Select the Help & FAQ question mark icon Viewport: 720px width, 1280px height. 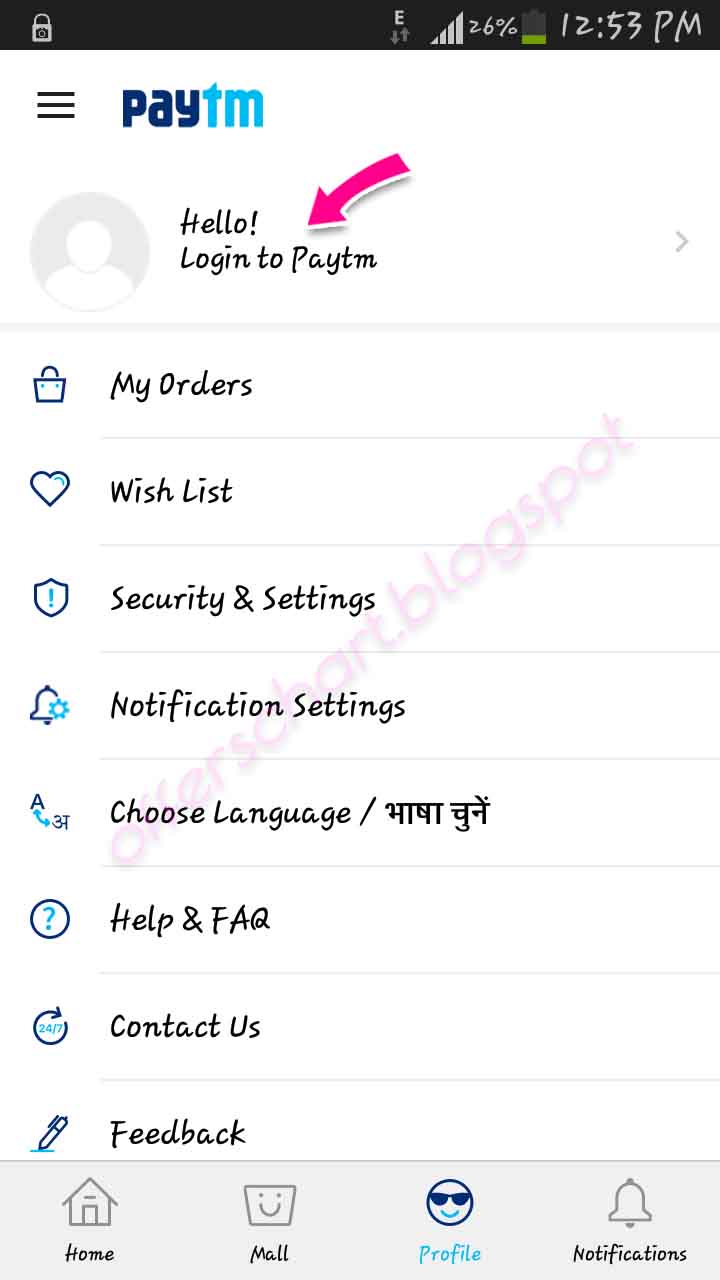click(x=50, y=918)
